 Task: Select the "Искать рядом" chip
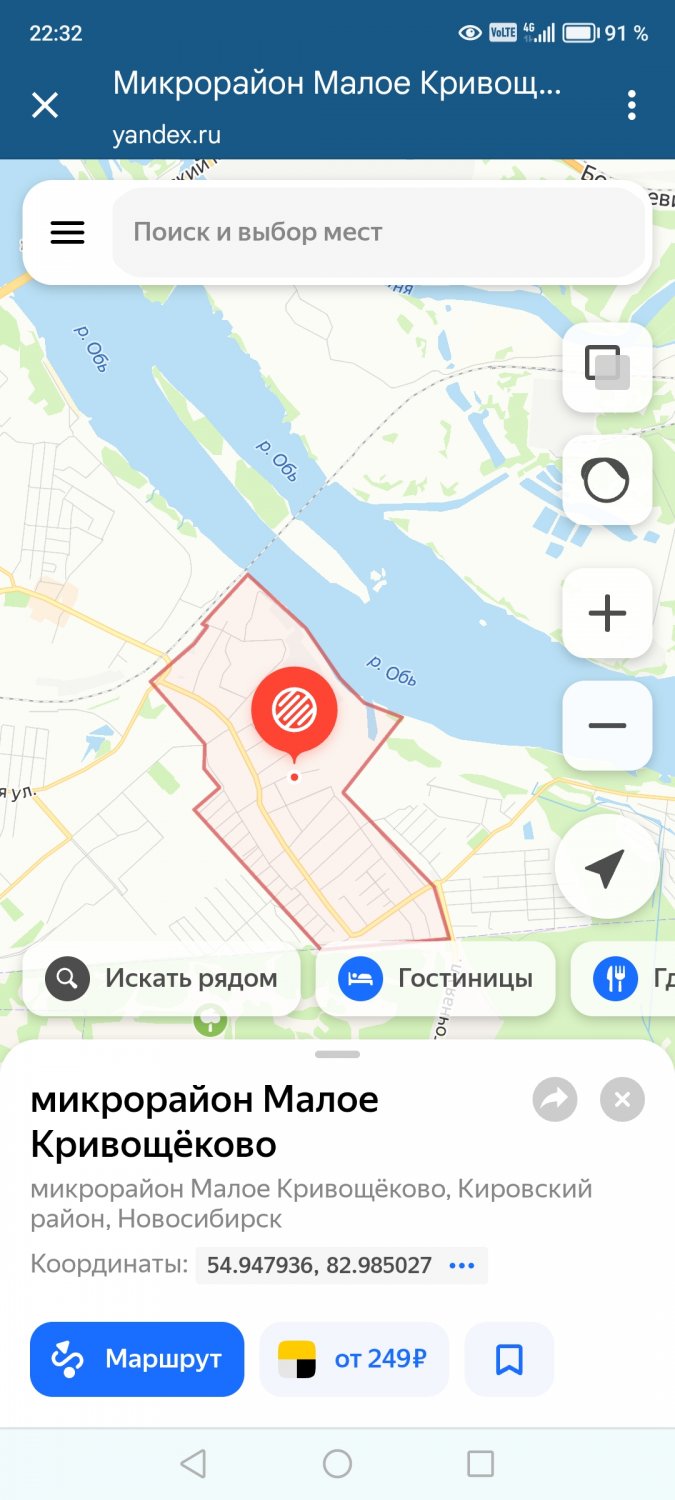pos(162,978)
